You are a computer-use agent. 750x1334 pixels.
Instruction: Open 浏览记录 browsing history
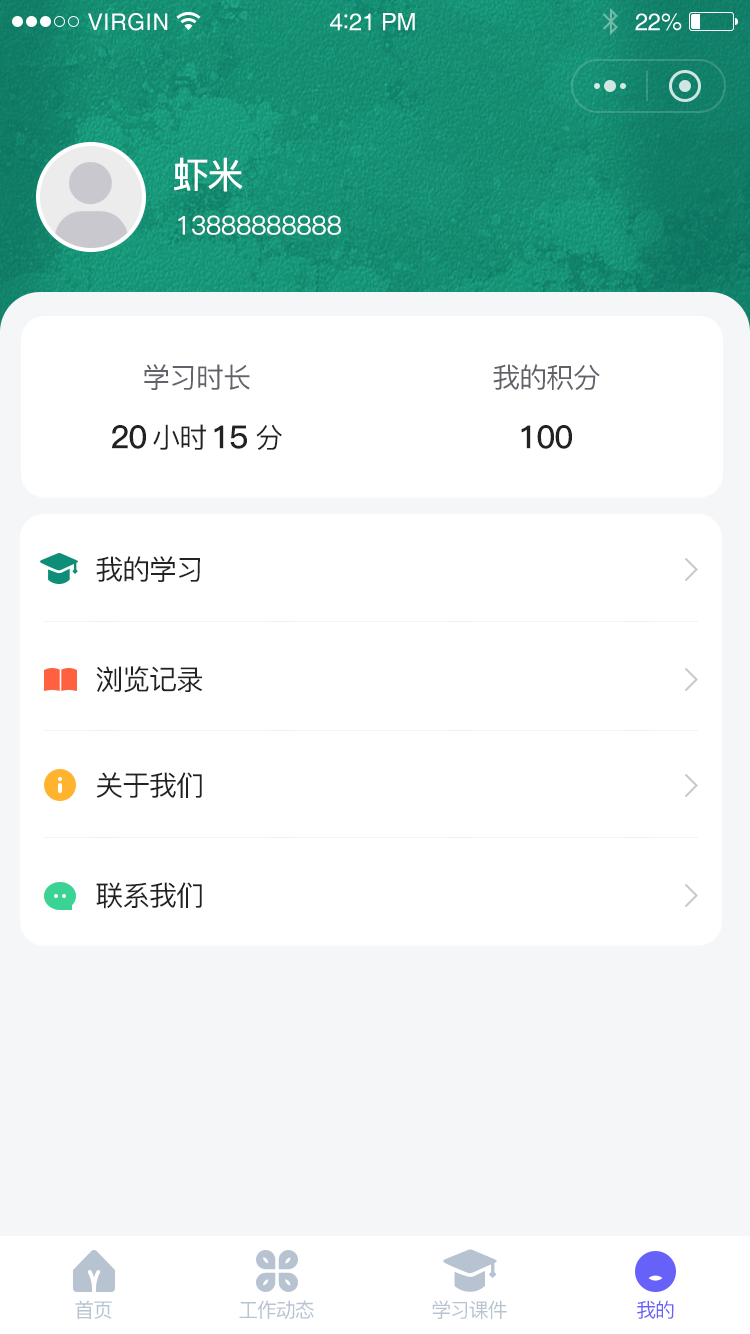click(x=370, y=680)
